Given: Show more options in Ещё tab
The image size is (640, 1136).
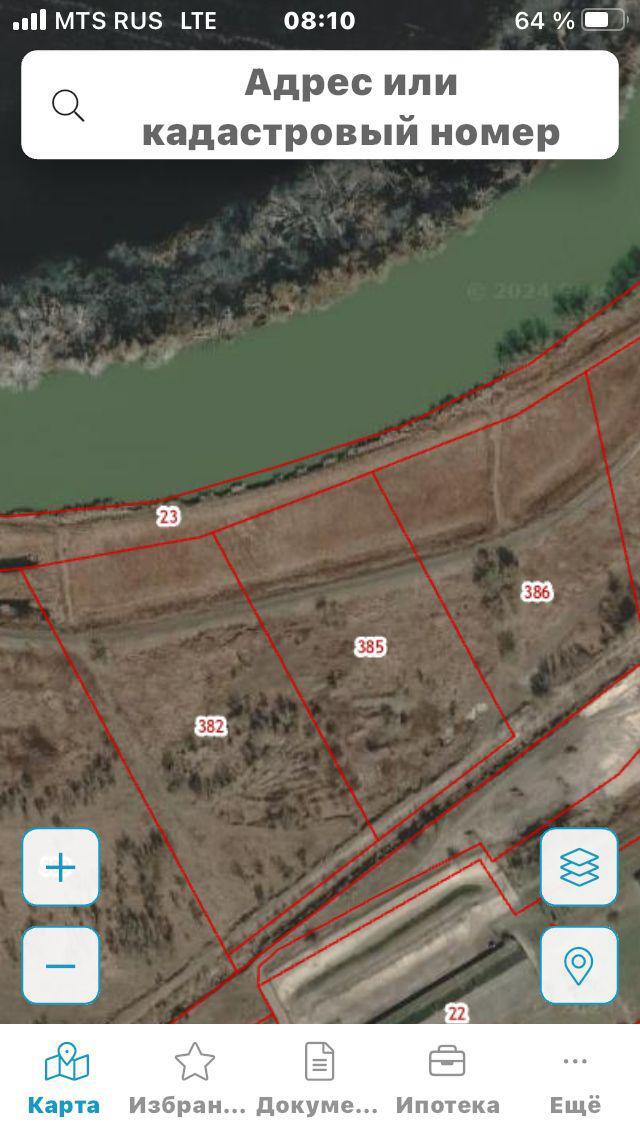Looking at the screenshot, I should click(575, 1079).
